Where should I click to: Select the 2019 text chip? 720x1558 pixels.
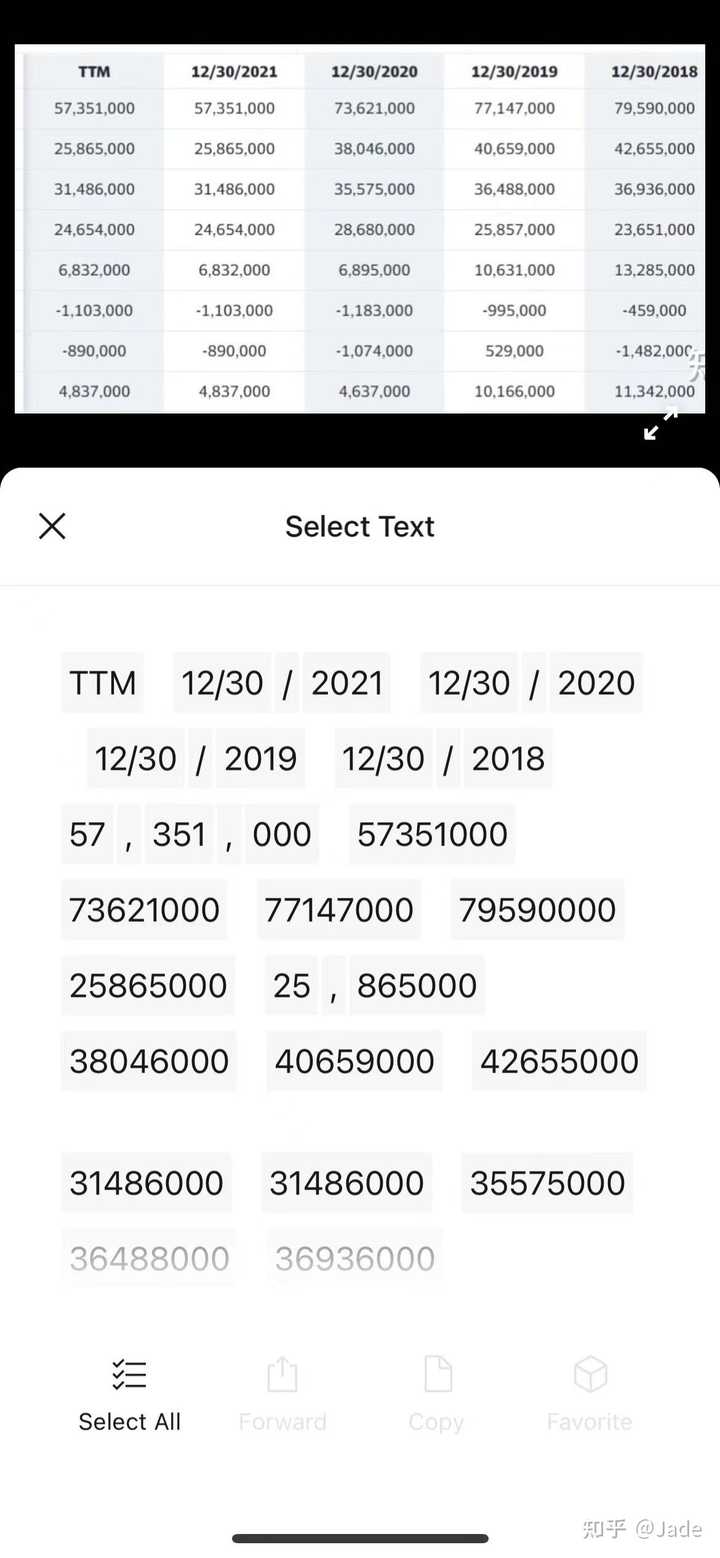point(260,759)
